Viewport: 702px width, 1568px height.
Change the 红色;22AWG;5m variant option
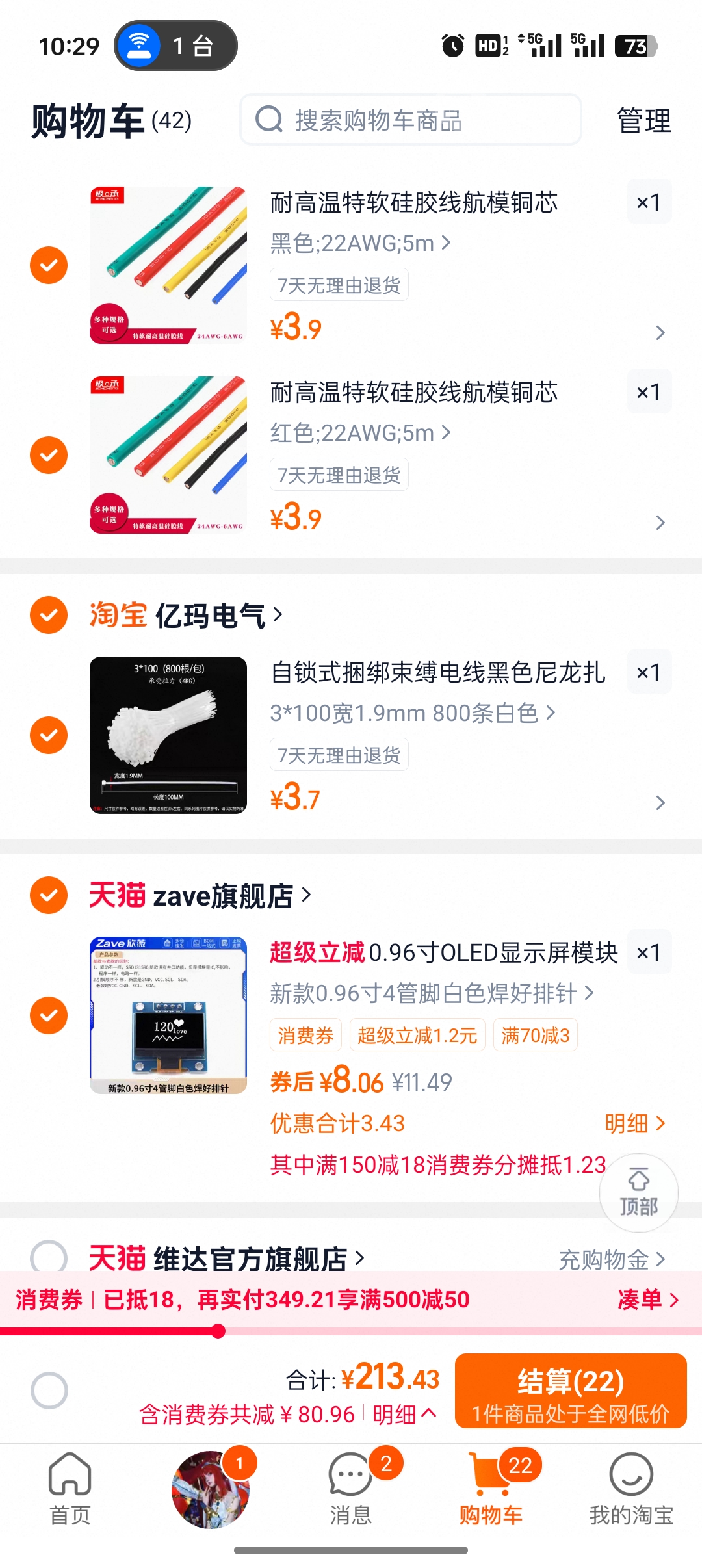pyautogui.click(x=361, y=433)
